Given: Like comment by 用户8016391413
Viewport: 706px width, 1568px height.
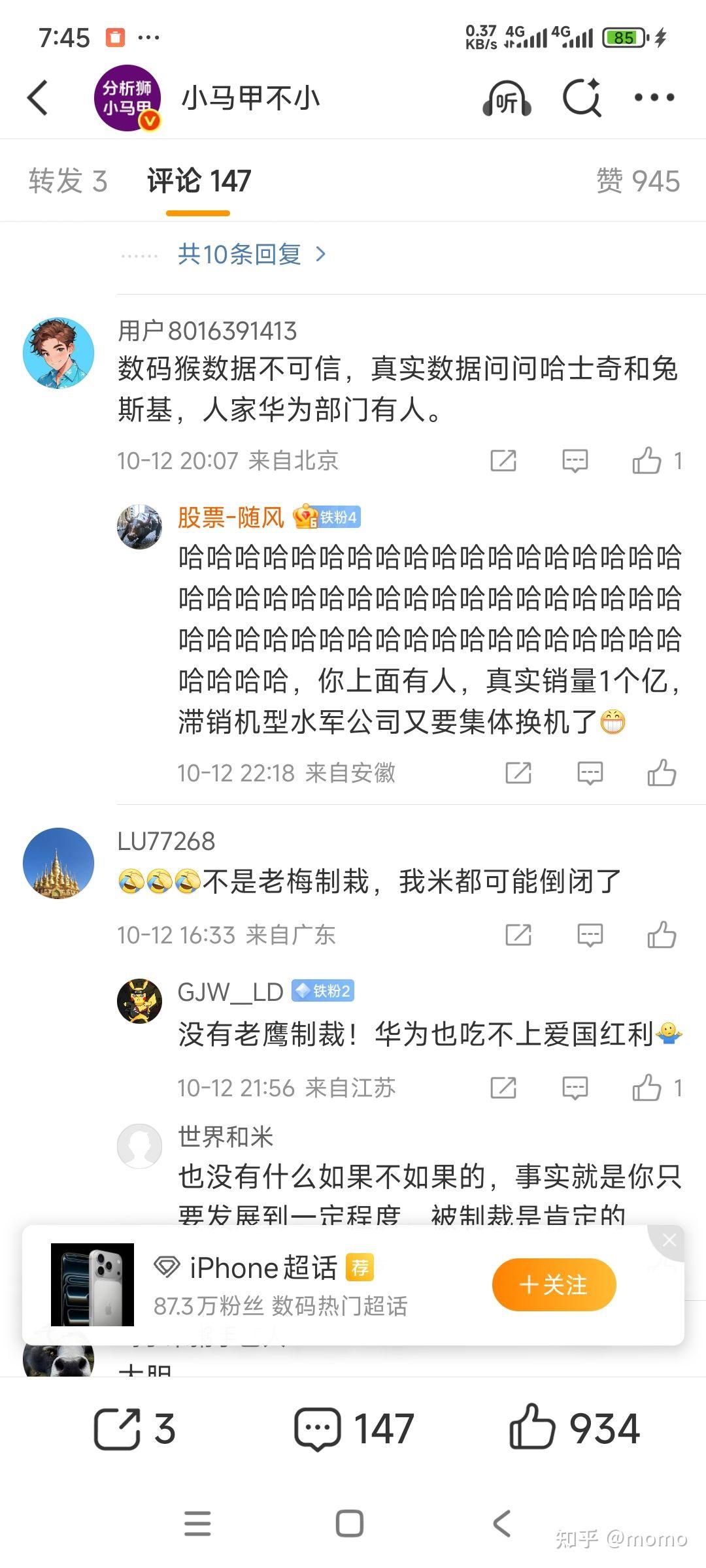Looking at the screenshot, I should (647, 461).
